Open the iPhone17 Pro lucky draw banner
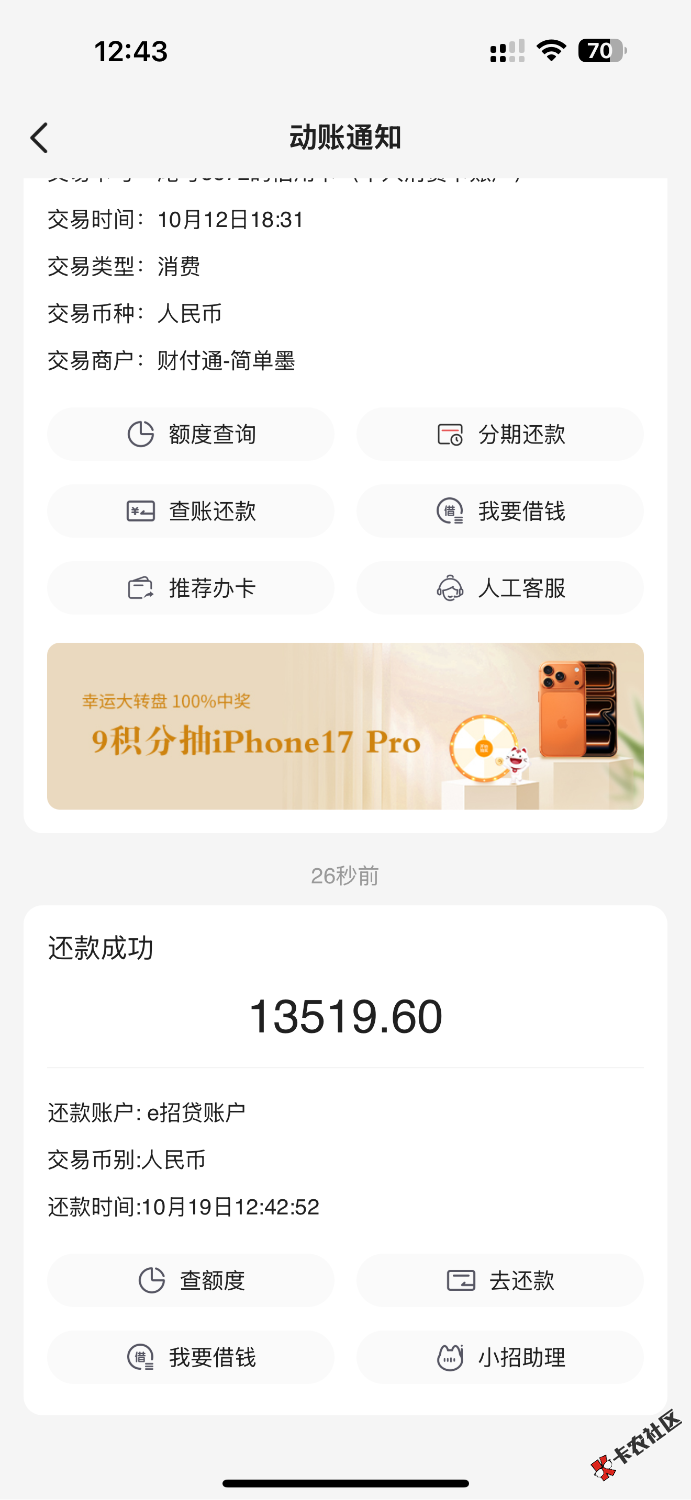The image size is (691, 1500). [x=345, y=726]
